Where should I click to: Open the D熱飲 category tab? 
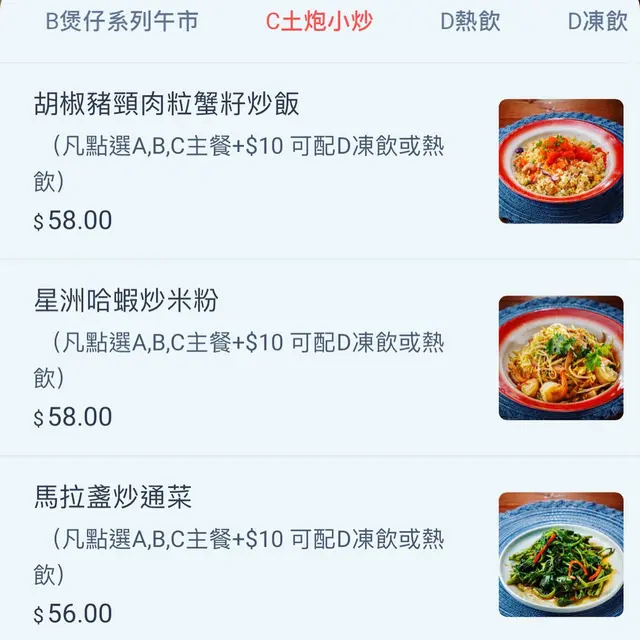(x=471, y=21)
